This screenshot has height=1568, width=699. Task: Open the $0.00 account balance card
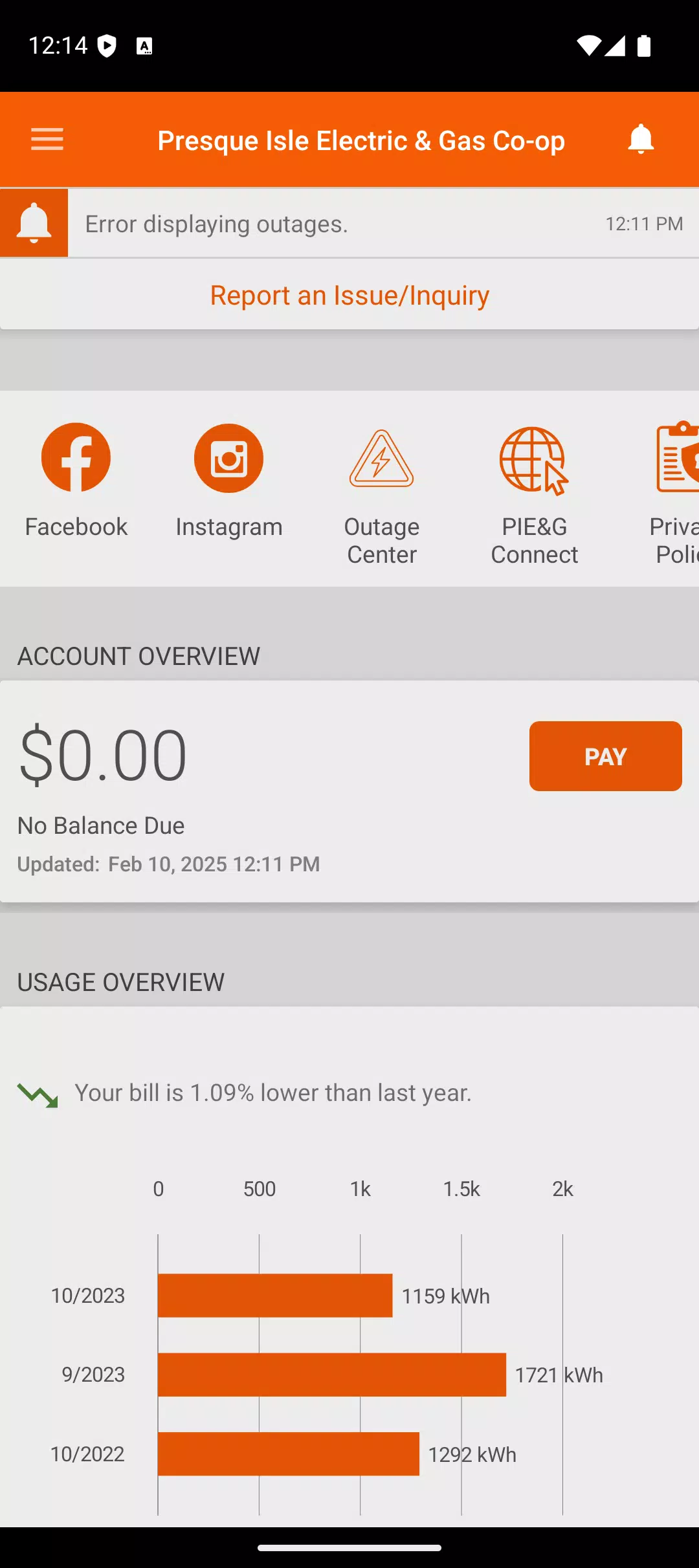pos(349,791)
